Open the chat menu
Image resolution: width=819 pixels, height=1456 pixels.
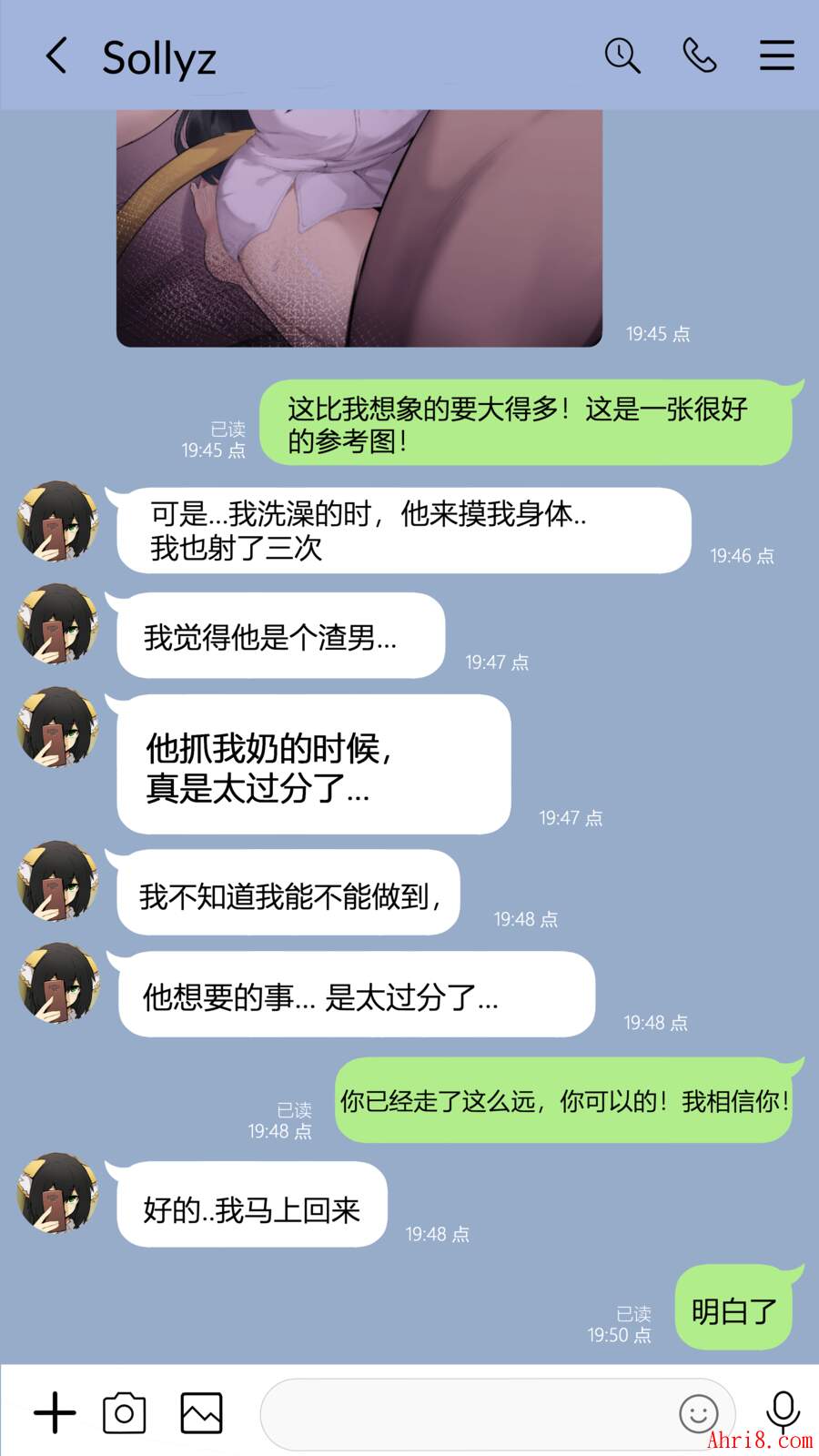[776, 56]
